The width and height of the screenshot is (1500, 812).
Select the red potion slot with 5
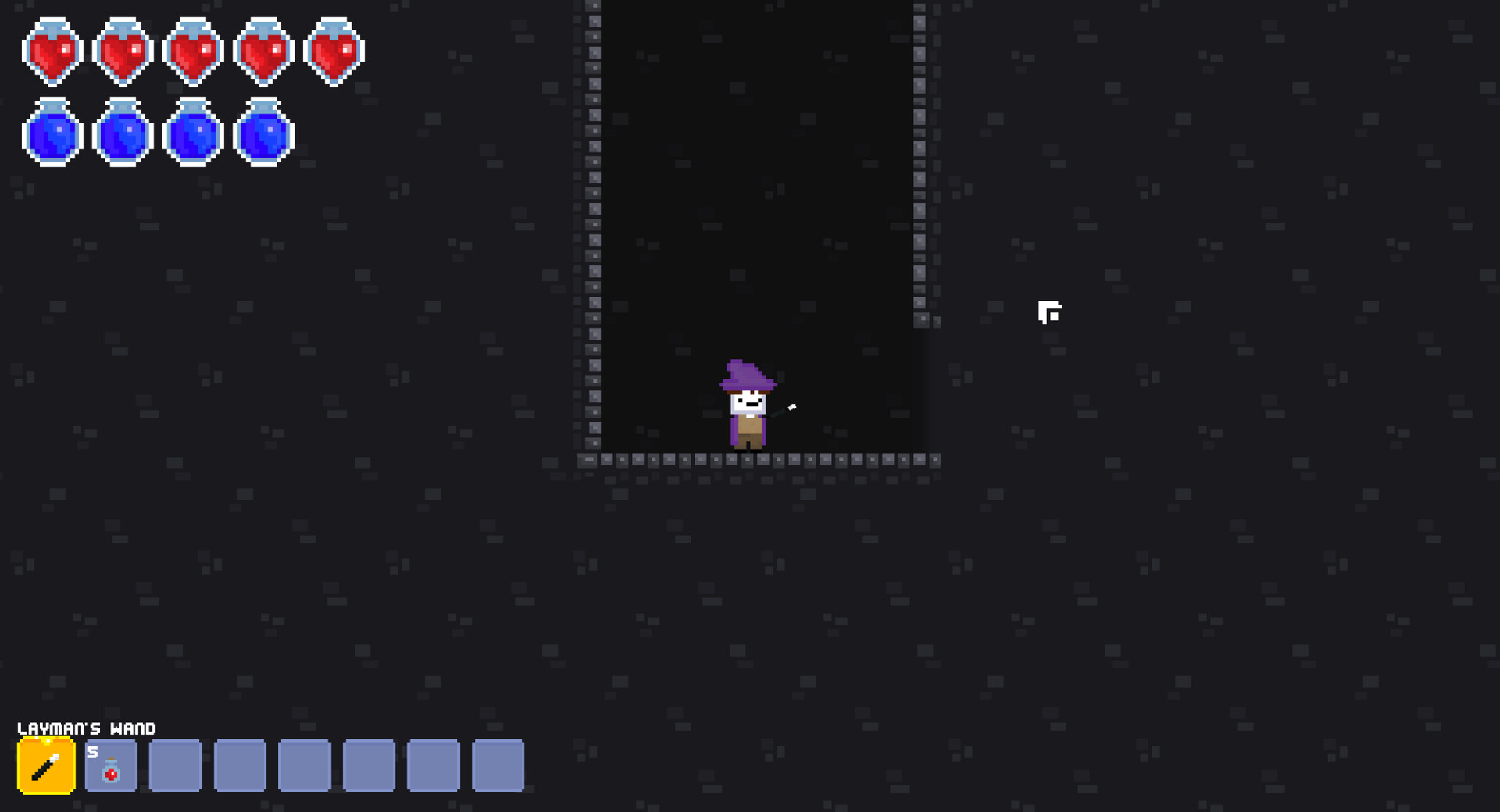111,766
